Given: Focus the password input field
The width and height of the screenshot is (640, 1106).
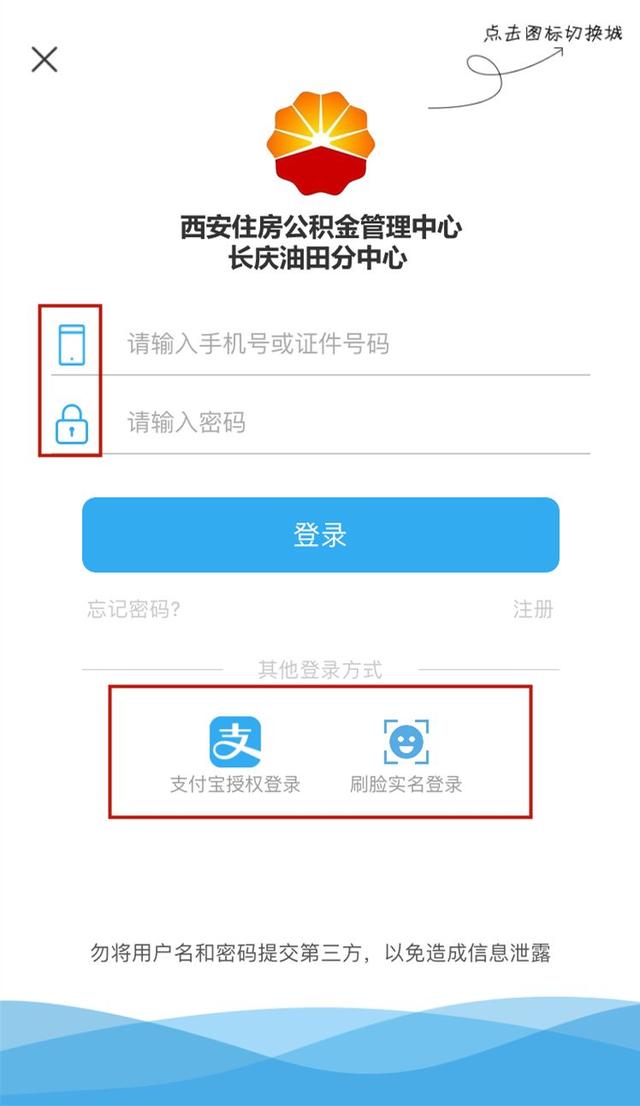Looking at the screenshot, I should click(x=350, y=423).
